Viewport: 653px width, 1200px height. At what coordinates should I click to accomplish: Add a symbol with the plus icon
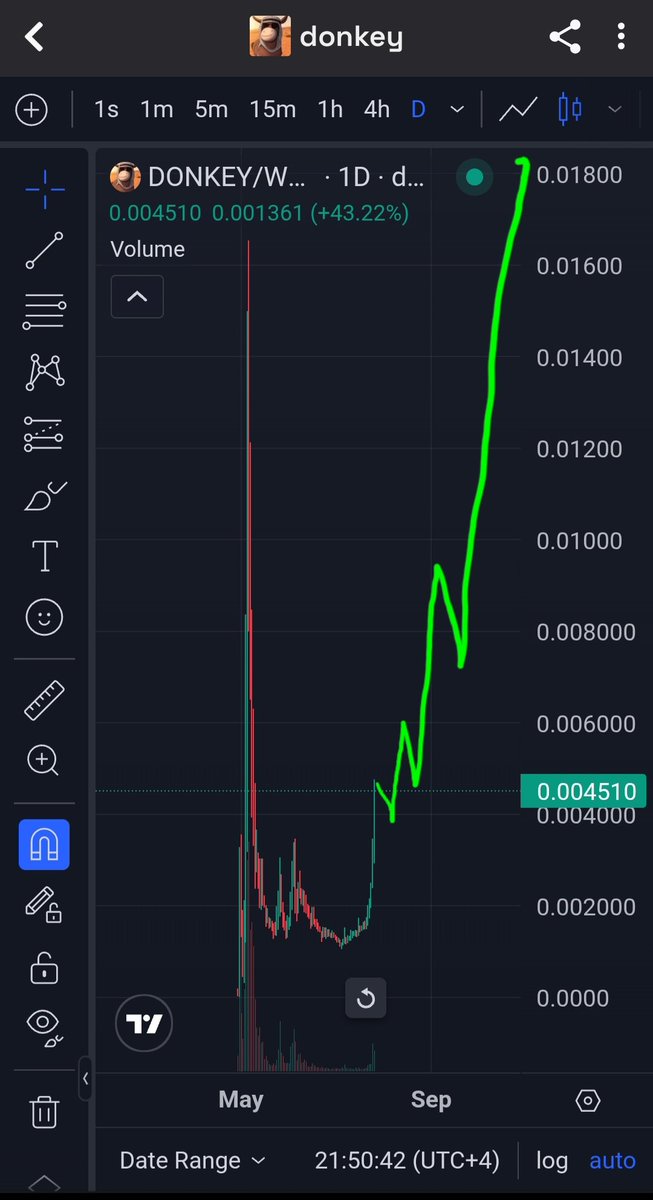click(x=31, y=109)
